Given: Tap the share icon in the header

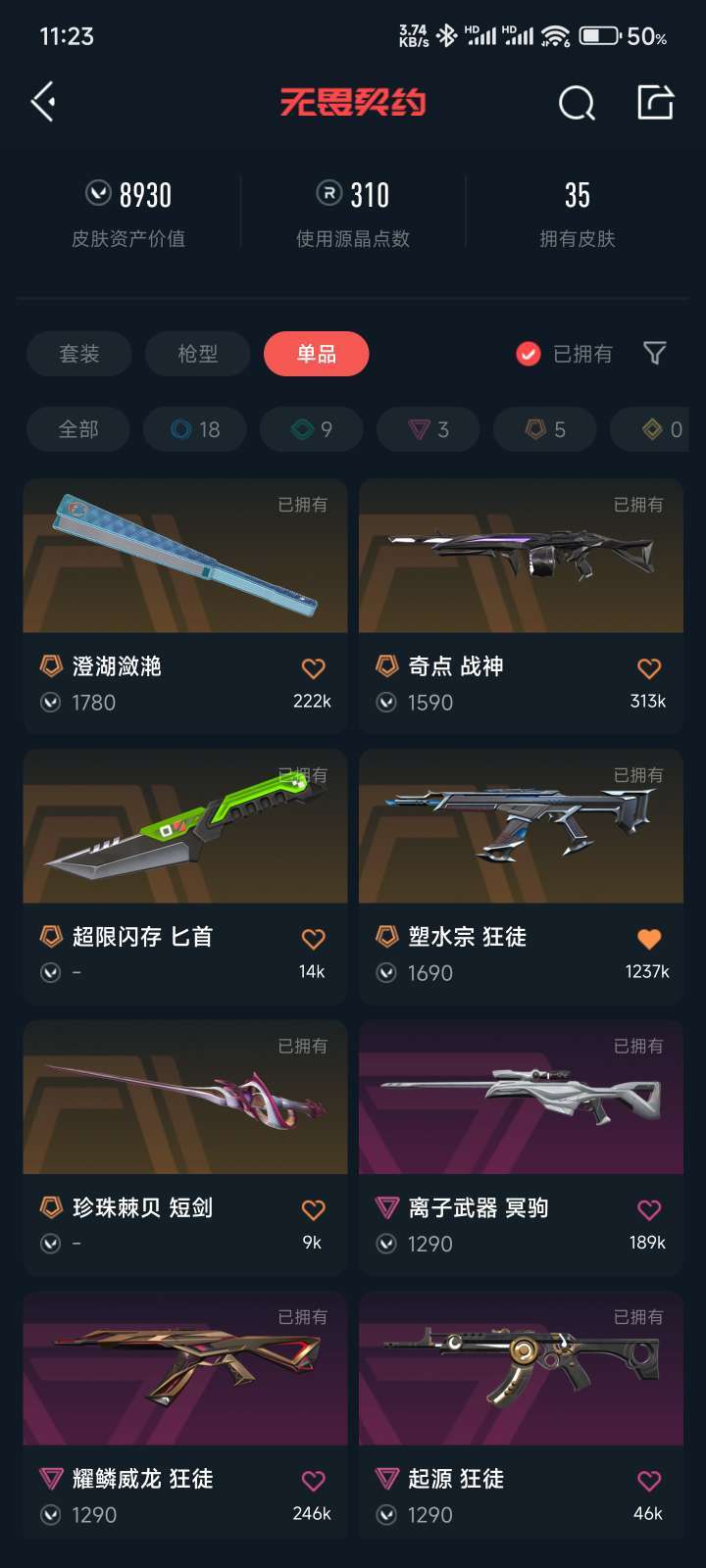Looking at the screenshot, I should (x=655, y=102).
